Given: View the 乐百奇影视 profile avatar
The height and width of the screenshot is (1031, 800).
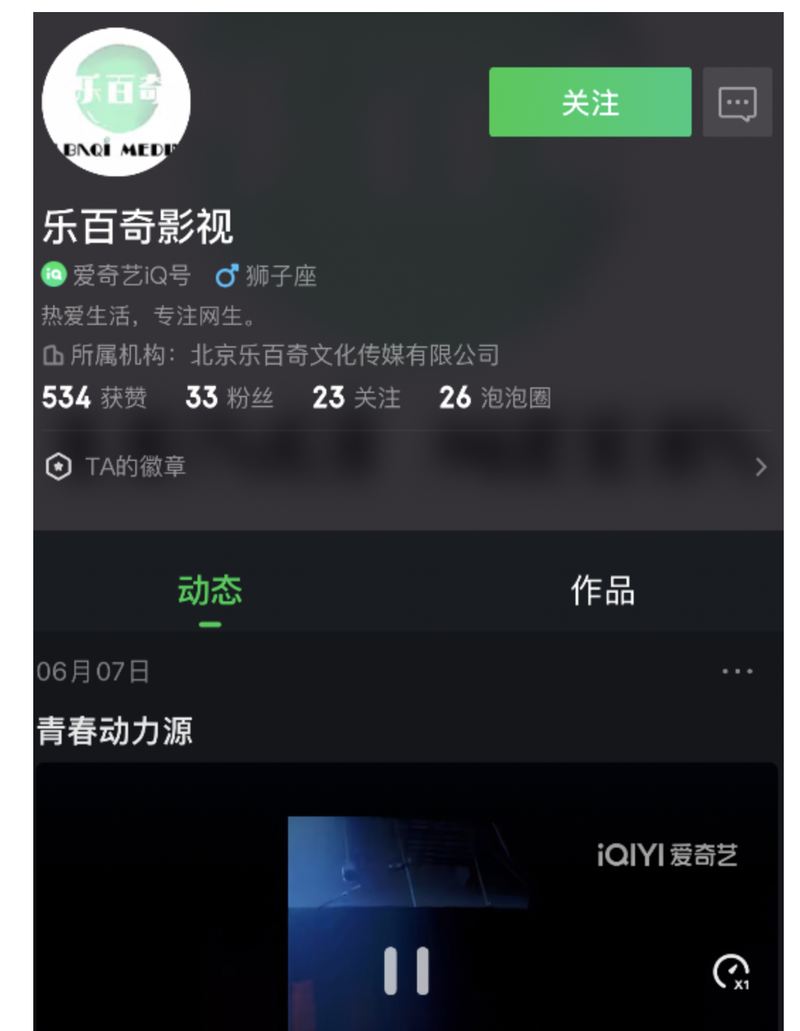Looking at the screenshot, I should pos(116,102).
